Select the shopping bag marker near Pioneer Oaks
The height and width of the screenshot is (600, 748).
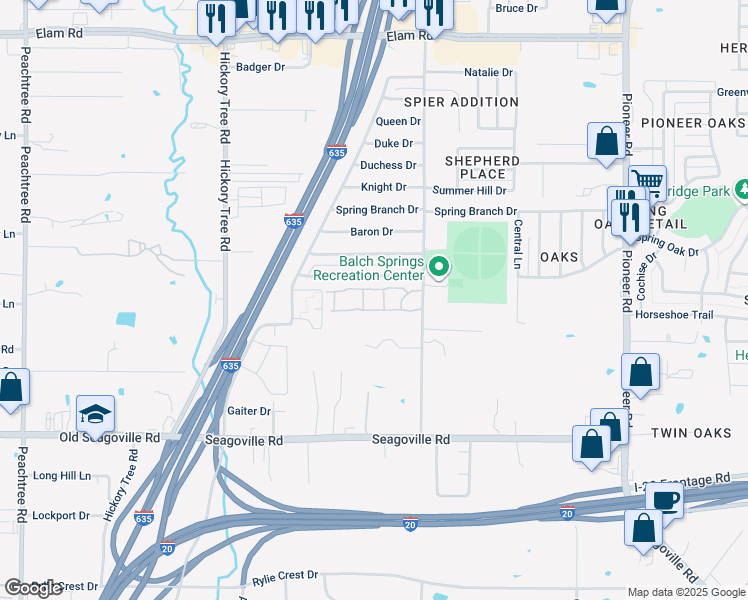607,142
